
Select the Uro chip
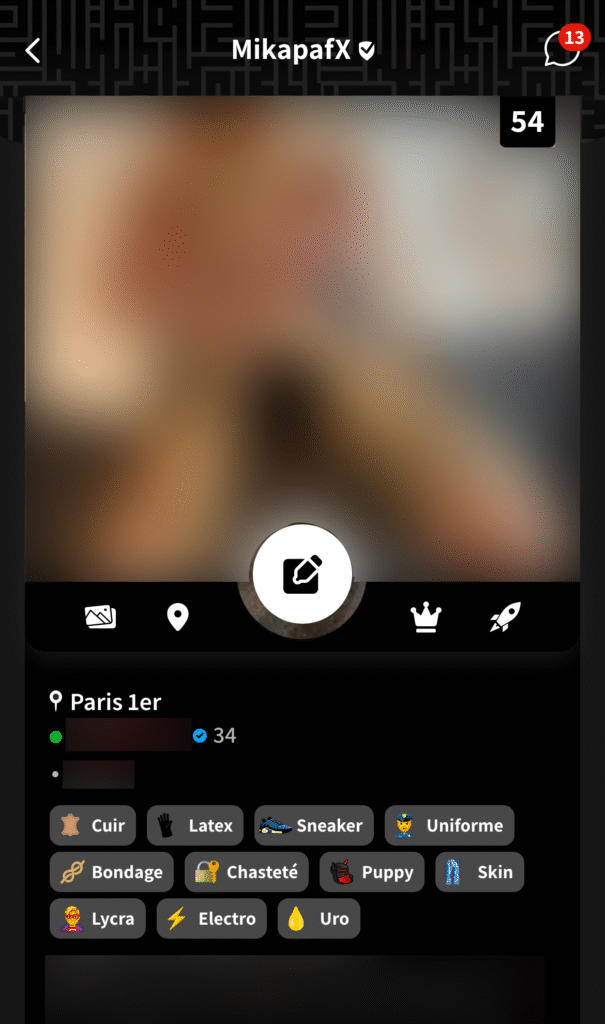point(319,918)
